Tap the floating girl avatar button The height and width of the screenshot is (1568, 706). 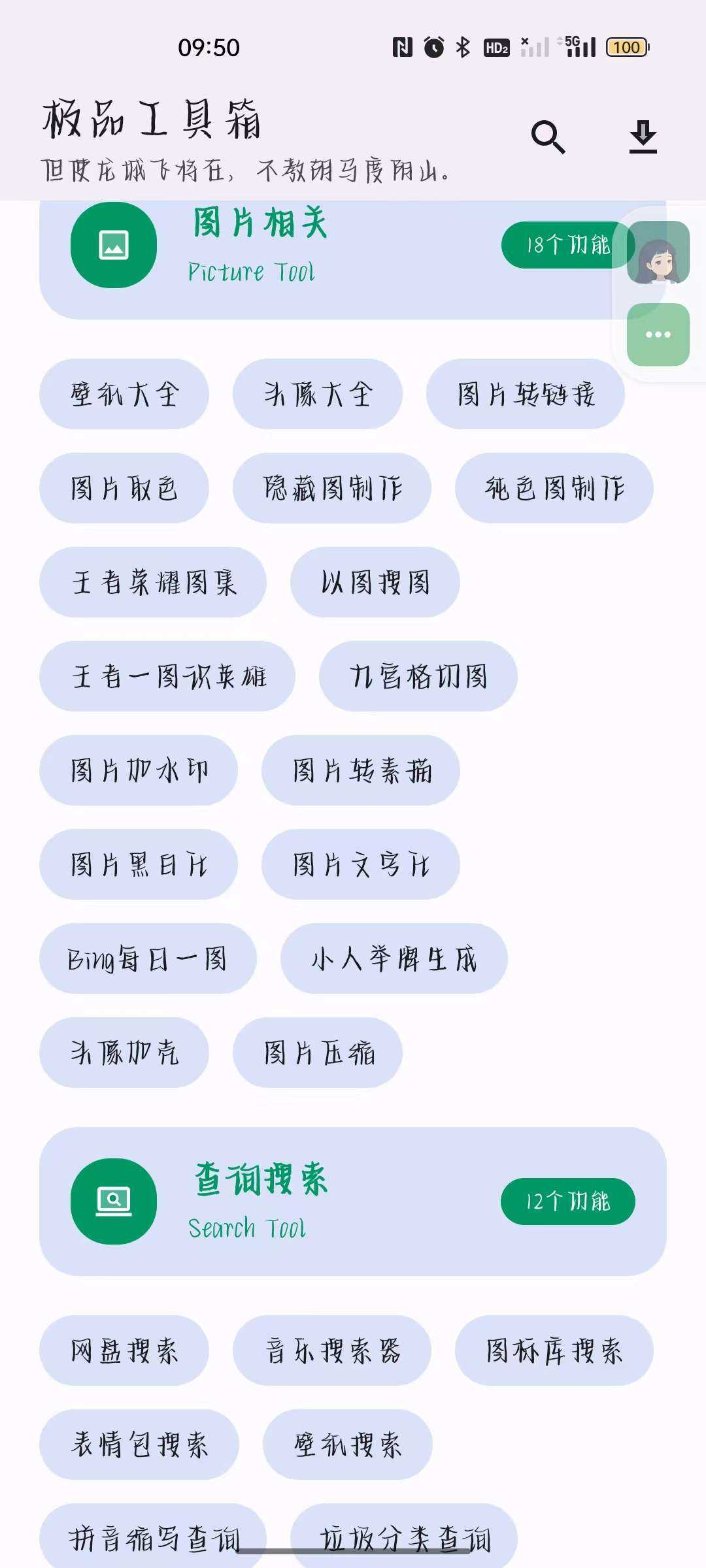(658, 252)
